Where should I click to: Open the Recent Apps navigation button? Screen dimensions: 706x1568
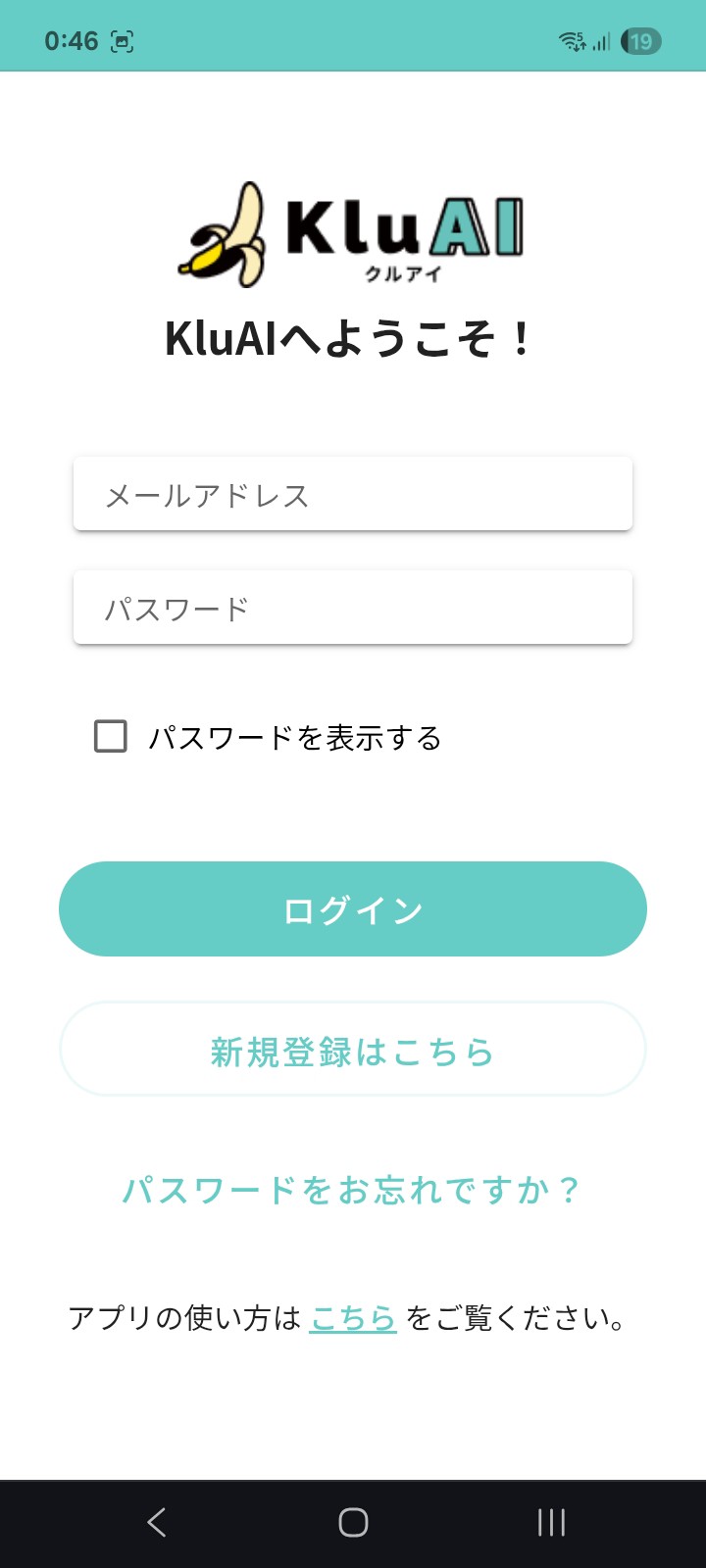pyautogui.click(x=551, y=1522)
